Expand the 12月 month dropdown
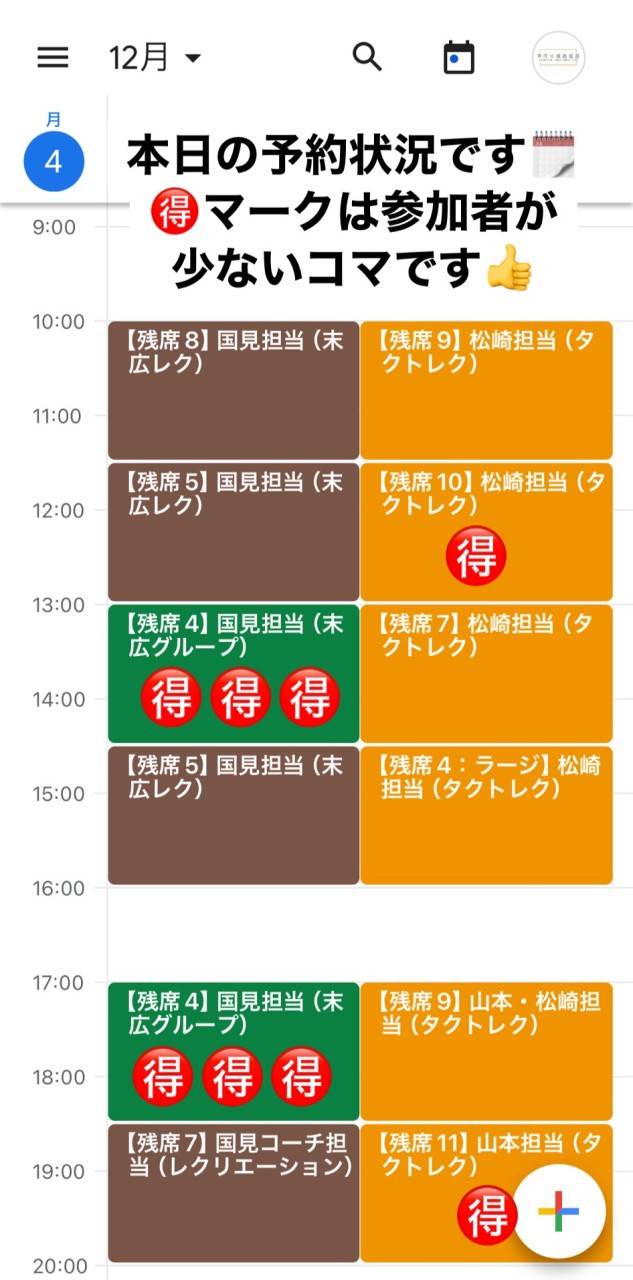Viewport: 633px width, 1280px height. pos(155,58)
